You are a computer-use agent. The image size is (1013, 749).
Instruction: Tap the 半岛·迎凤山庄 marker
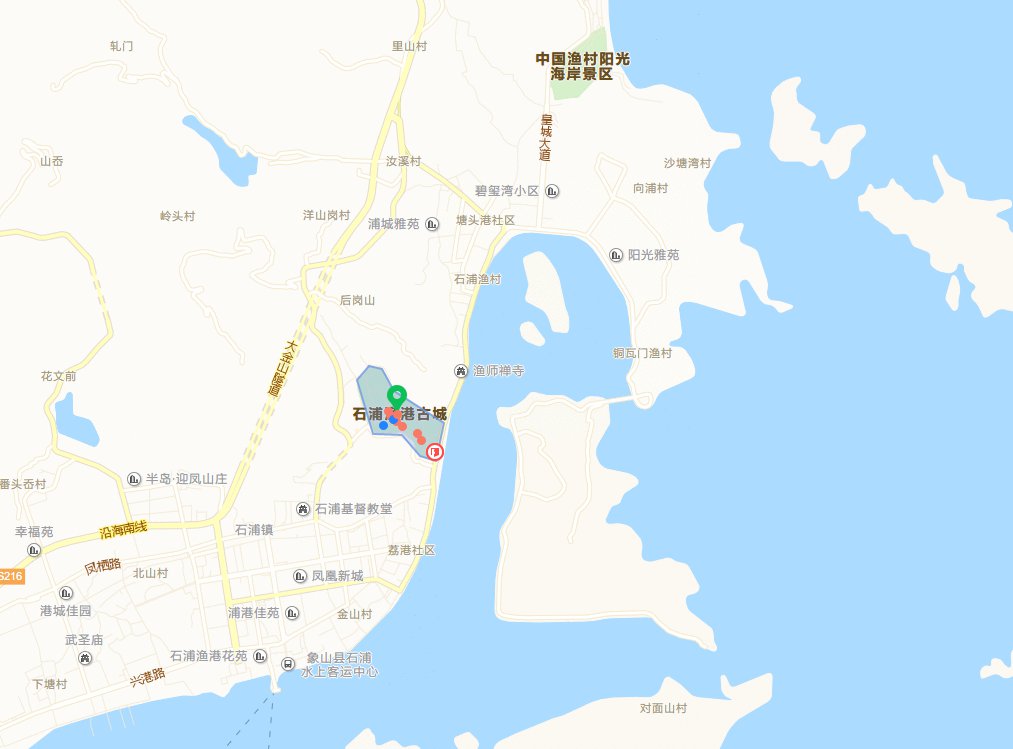click(x=134, y=479)
